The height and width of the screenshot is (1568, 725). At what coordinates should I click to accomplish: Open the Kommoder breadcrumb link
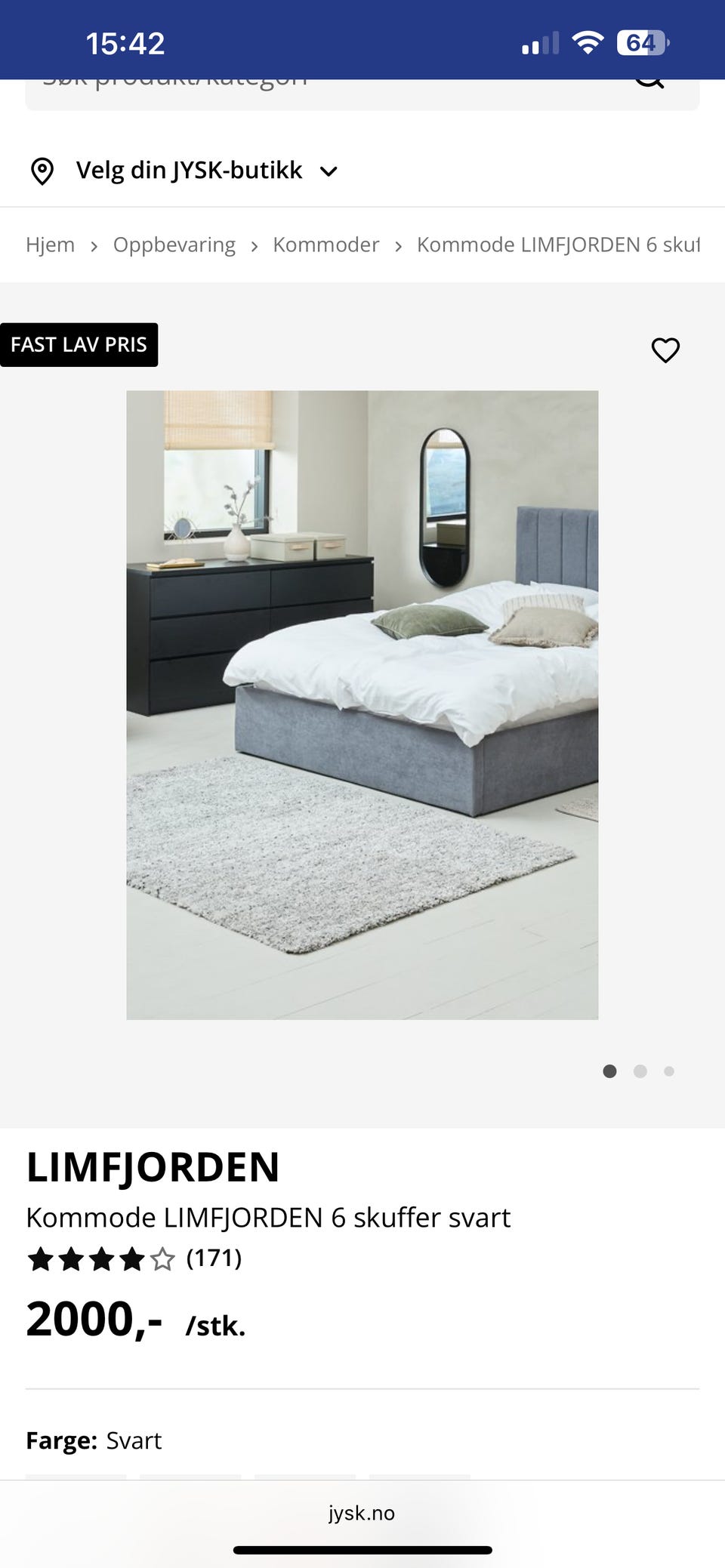(x=325, y=245)
